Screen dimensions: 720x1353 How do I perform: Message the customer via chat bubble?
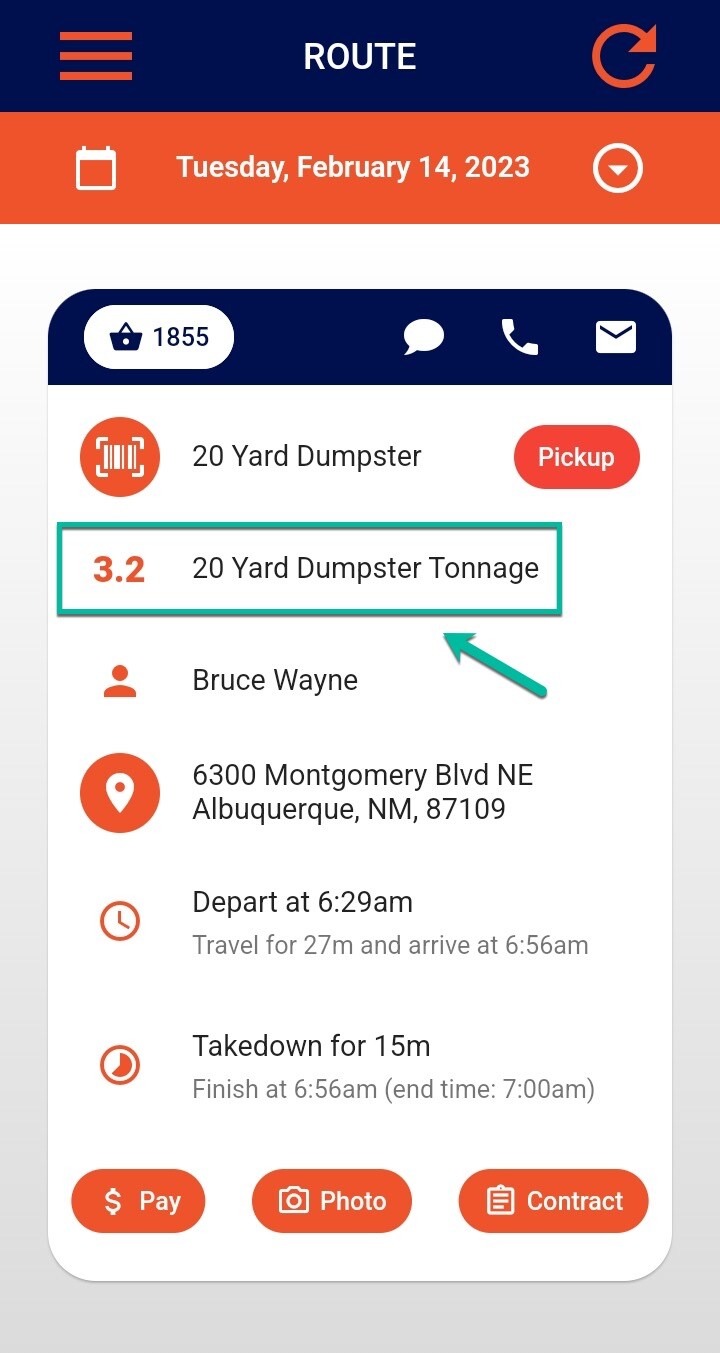tap(424, 337)
